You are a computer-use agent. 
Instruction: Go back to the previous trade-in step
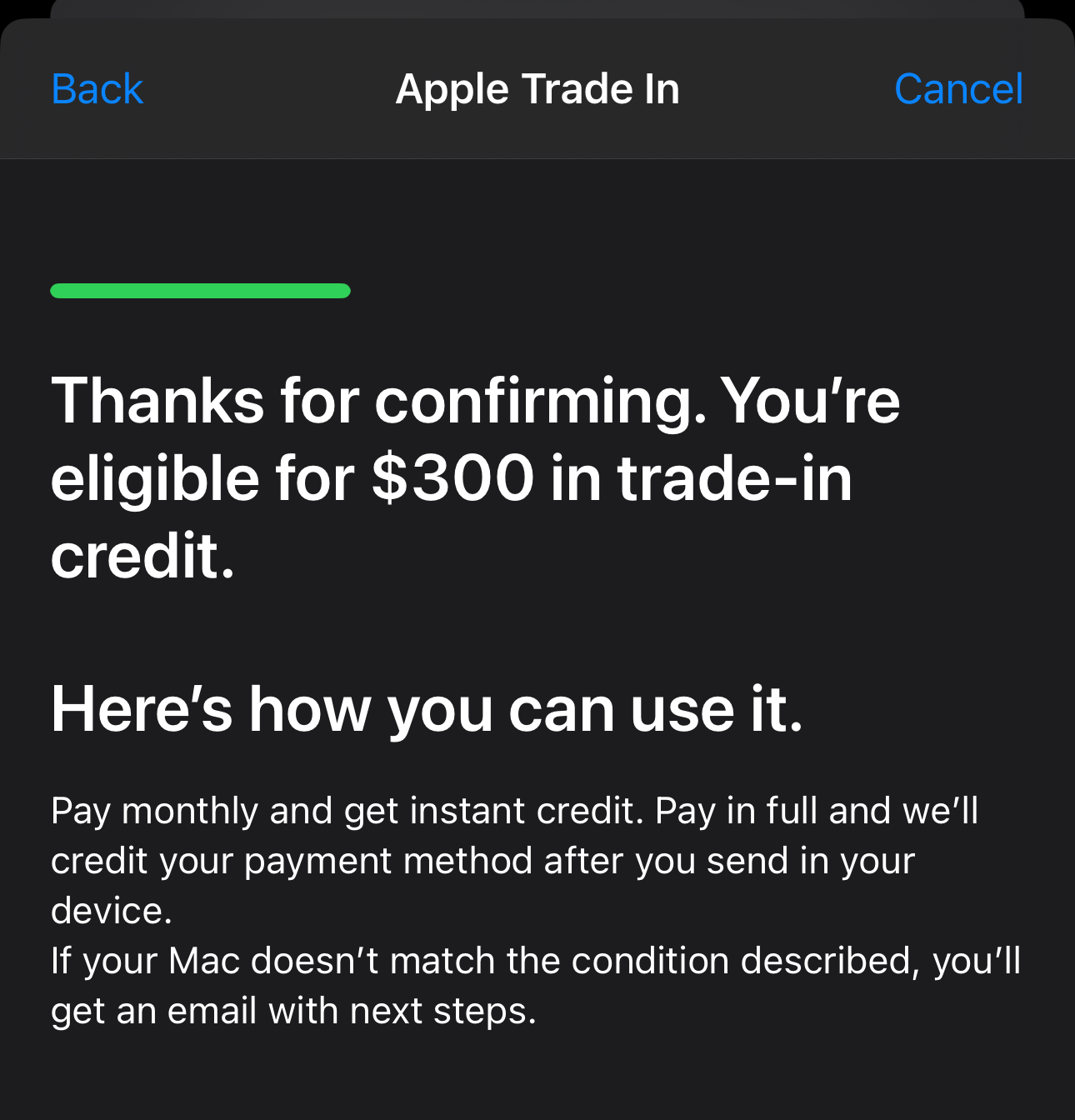97,89
